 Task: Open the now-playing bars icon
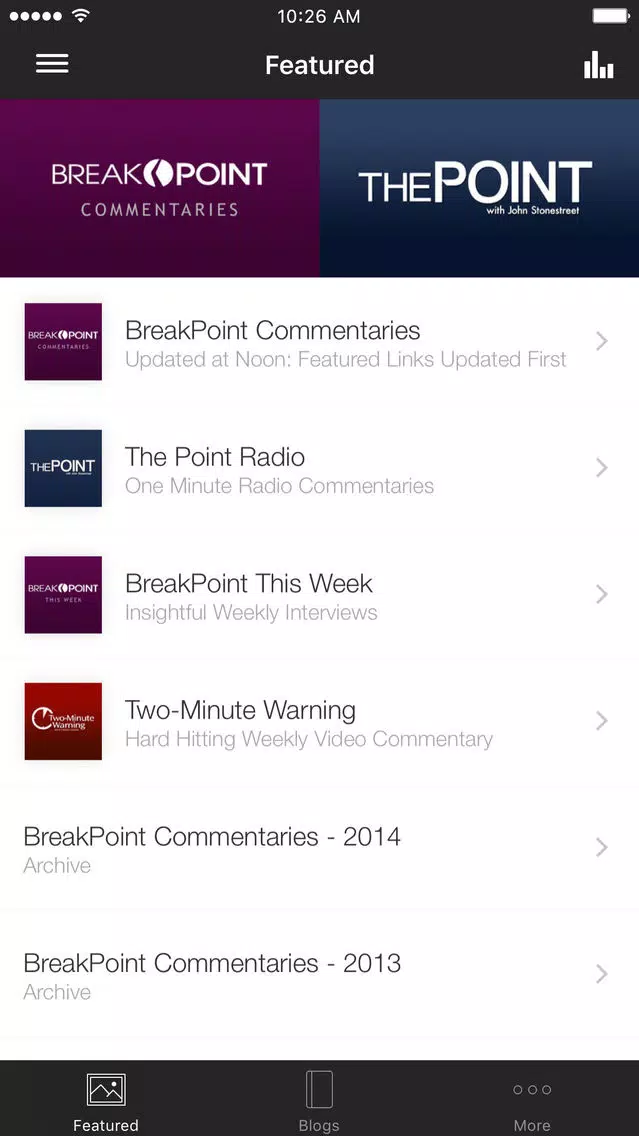coord(598,64)
